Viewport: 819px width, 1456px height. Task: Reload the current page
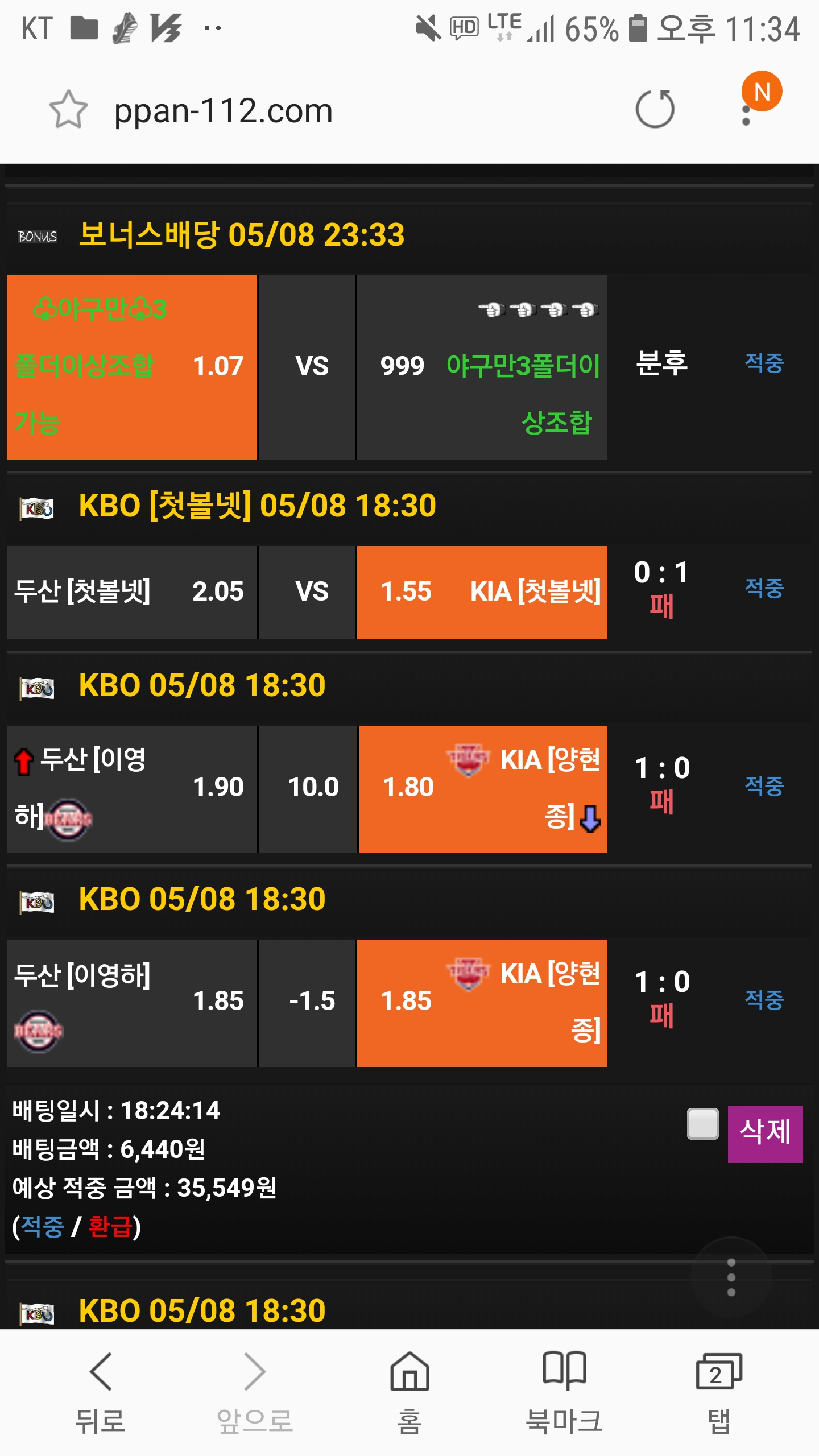[x=655, y=110]
